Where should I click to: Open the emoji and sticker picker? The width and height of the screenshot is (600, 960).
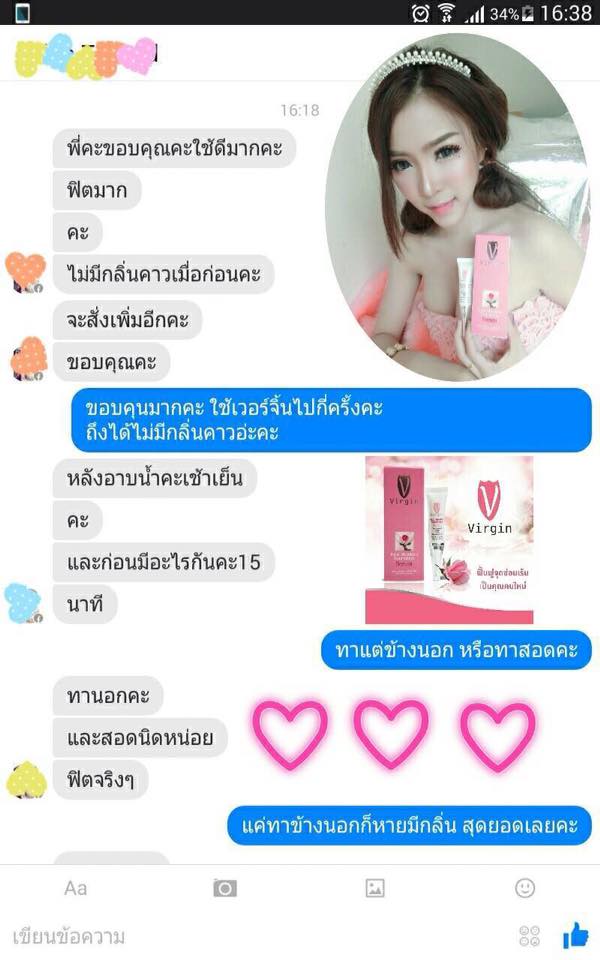(x=525, y=888)
